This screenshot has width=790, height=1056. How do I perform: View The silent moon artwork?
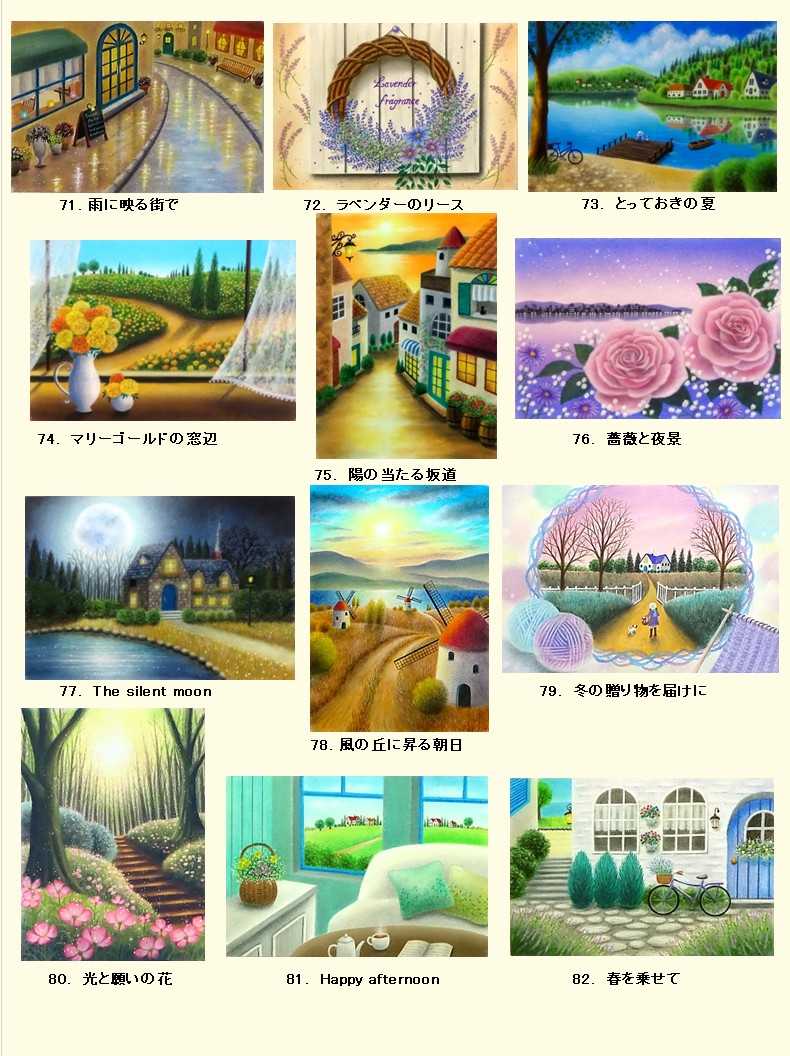pos(160,587)
